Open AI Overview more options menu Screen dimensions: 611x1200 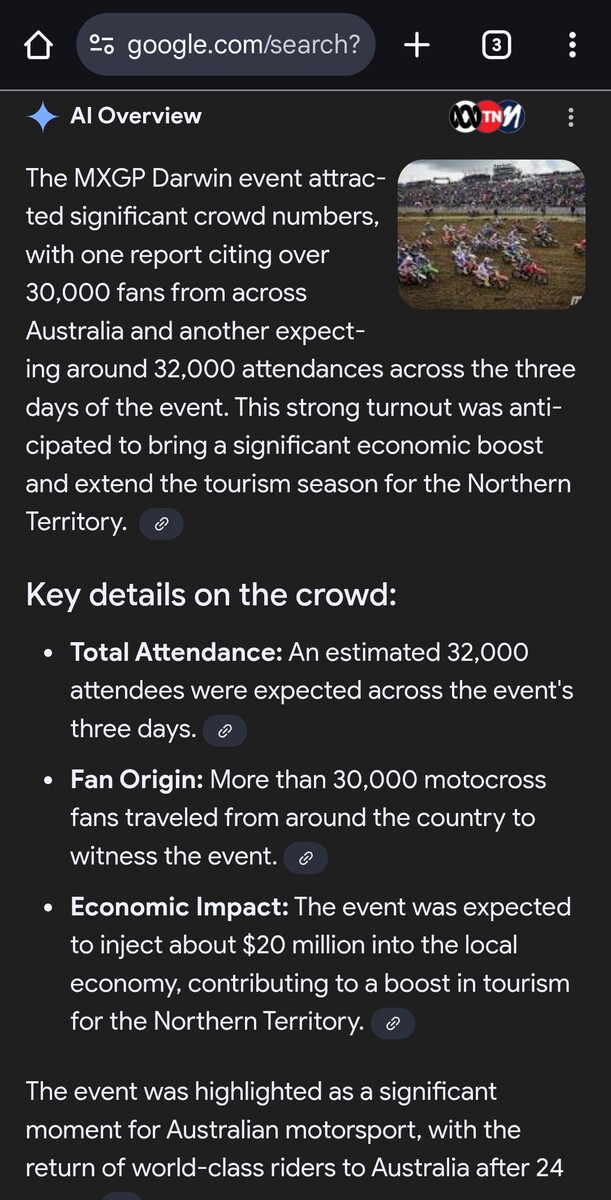pyautogui.click(x=571, y=117)
